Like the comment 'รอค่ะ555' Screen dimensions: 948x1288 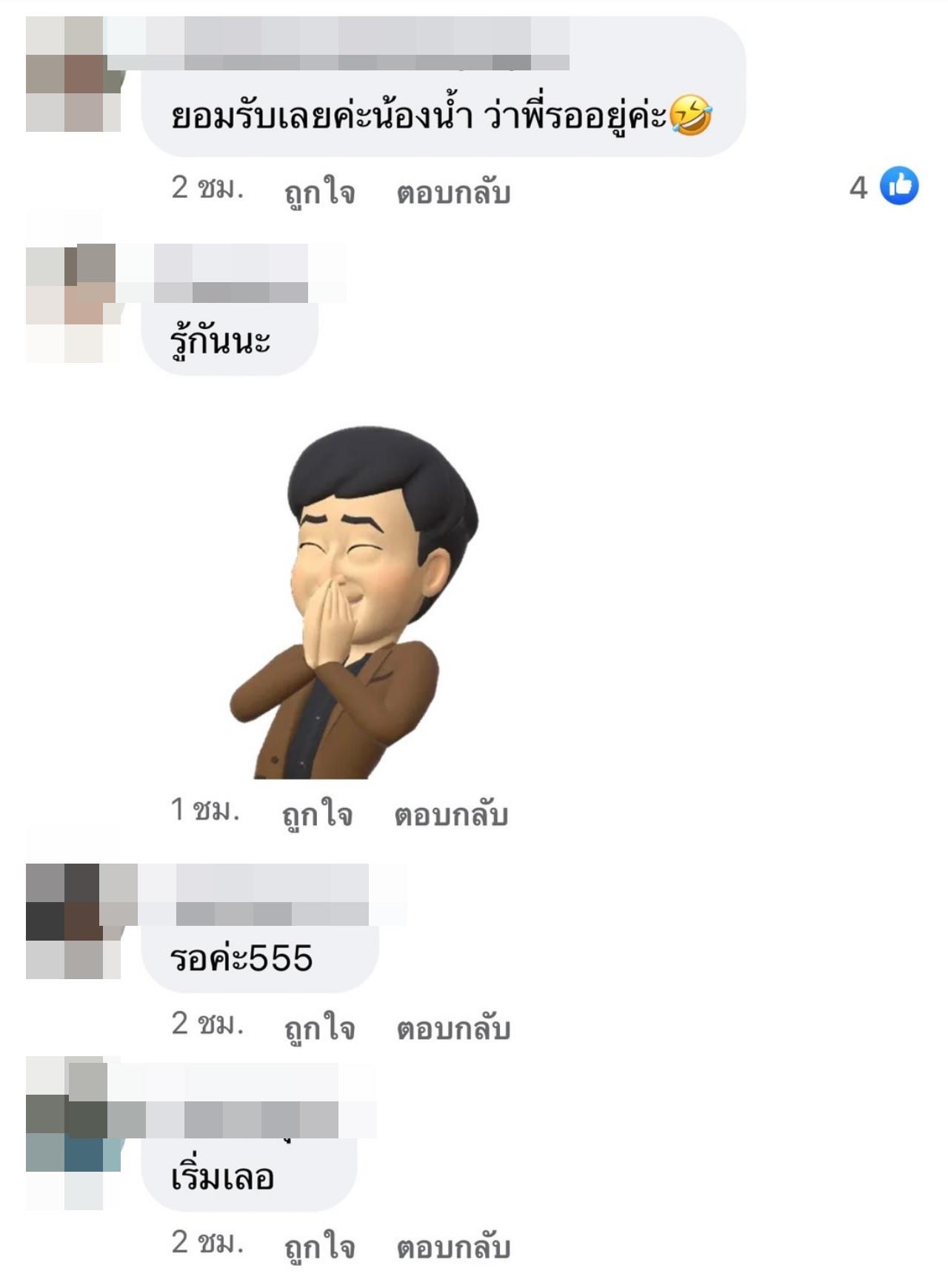[x=319, y=1028]
